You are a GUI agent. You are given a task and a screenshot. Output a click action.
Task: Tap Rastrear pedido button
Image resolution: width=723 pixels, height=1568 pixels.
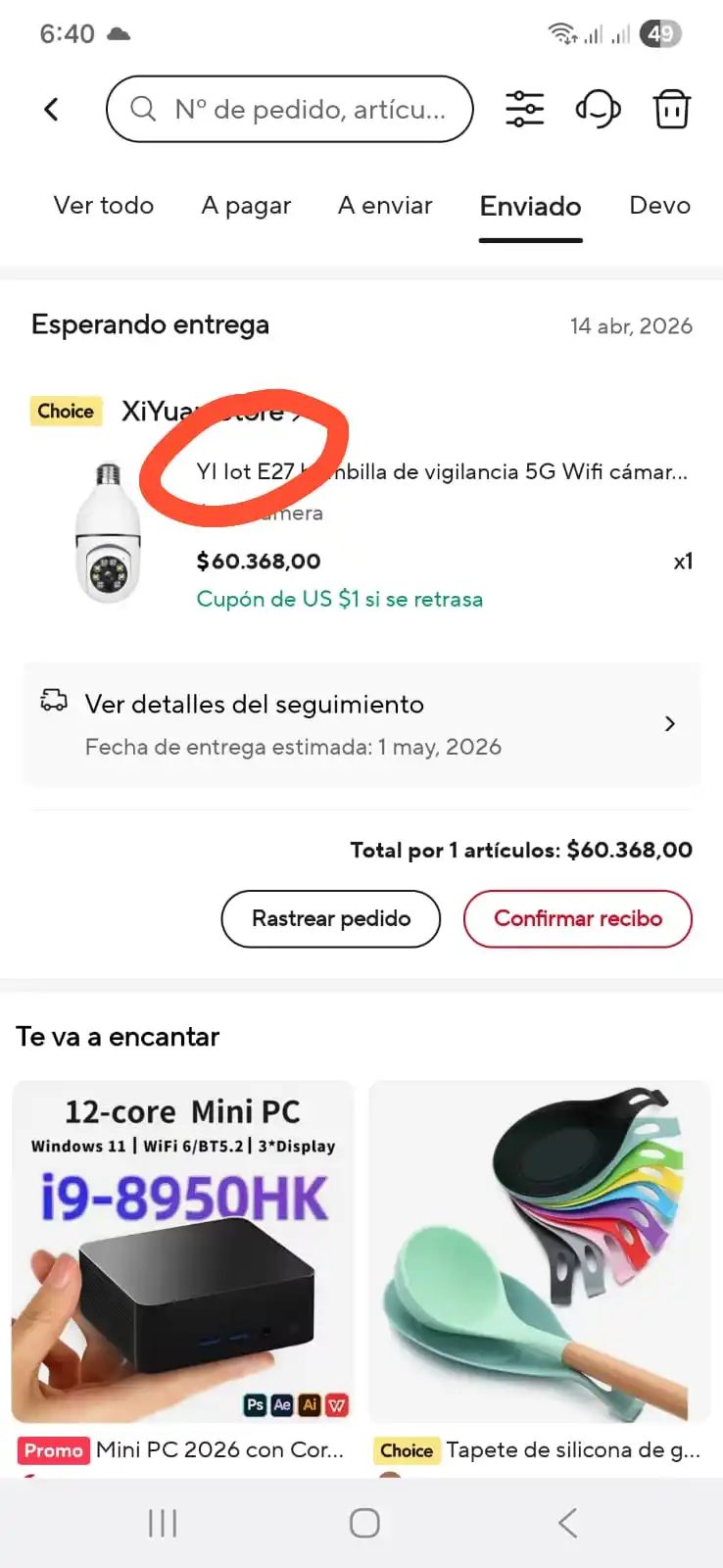pyautogui.click(x=331, y=918)
